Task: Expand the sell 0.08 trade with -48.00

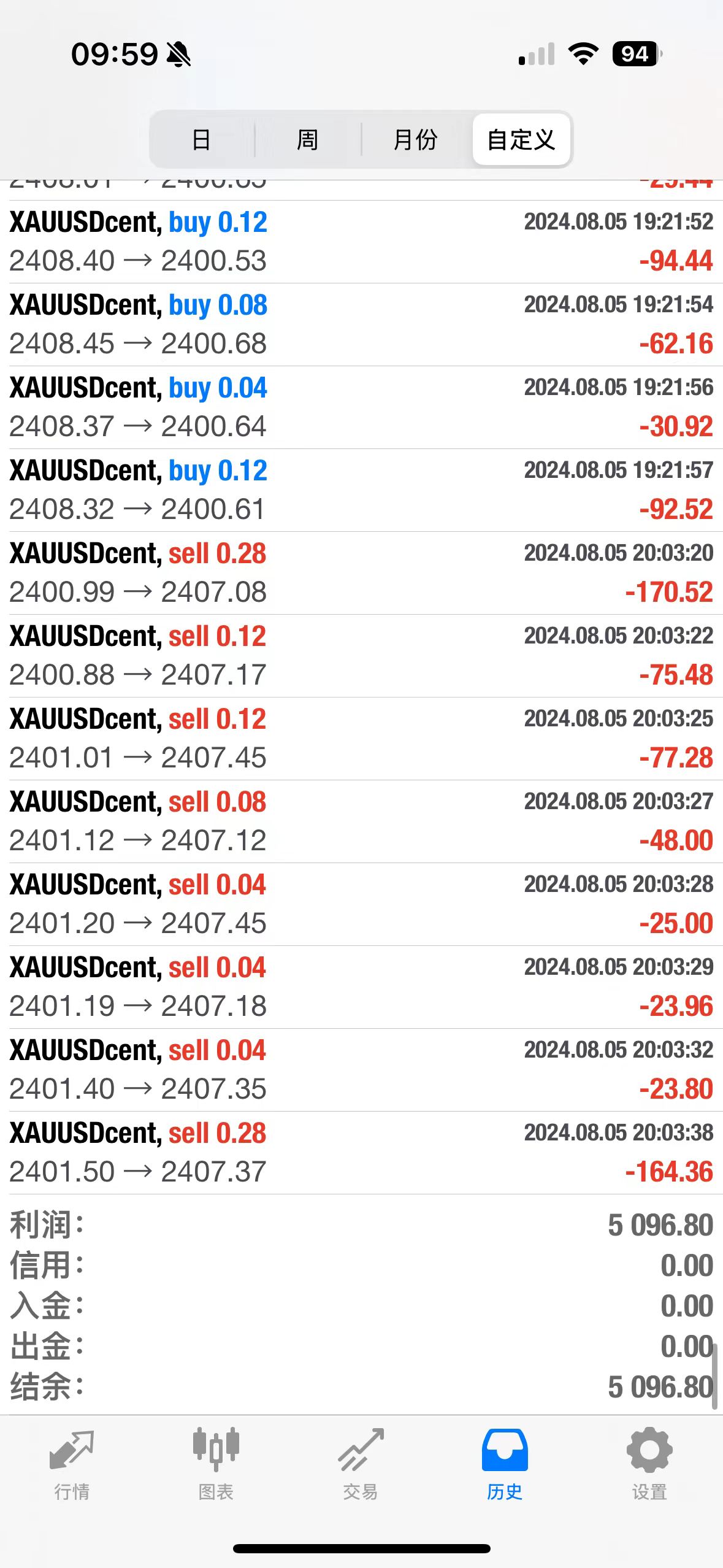Action: point(361,821)
